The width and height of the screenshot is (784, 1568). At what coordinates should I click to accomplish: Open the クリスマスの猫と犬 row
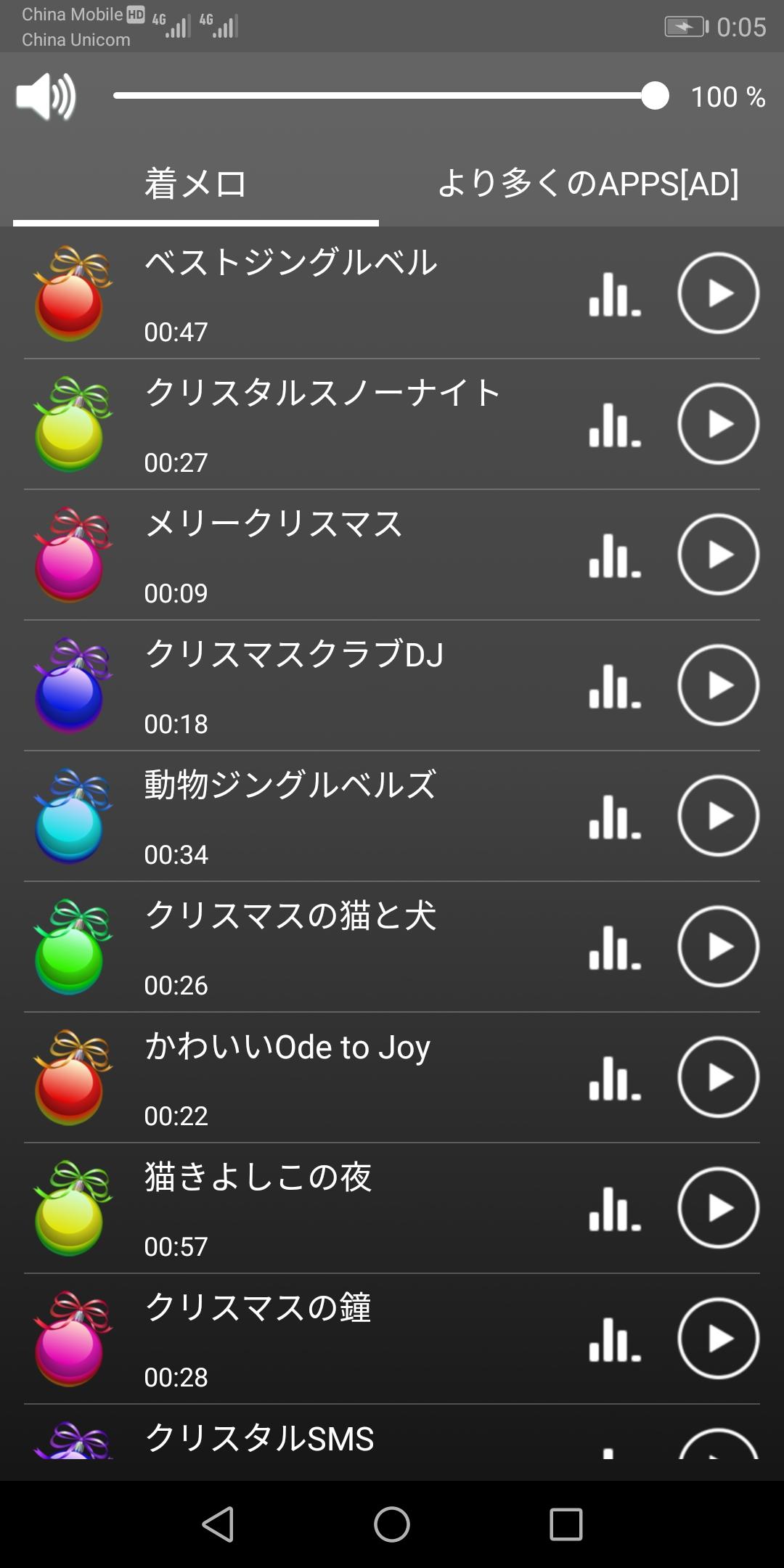[392, 947]
